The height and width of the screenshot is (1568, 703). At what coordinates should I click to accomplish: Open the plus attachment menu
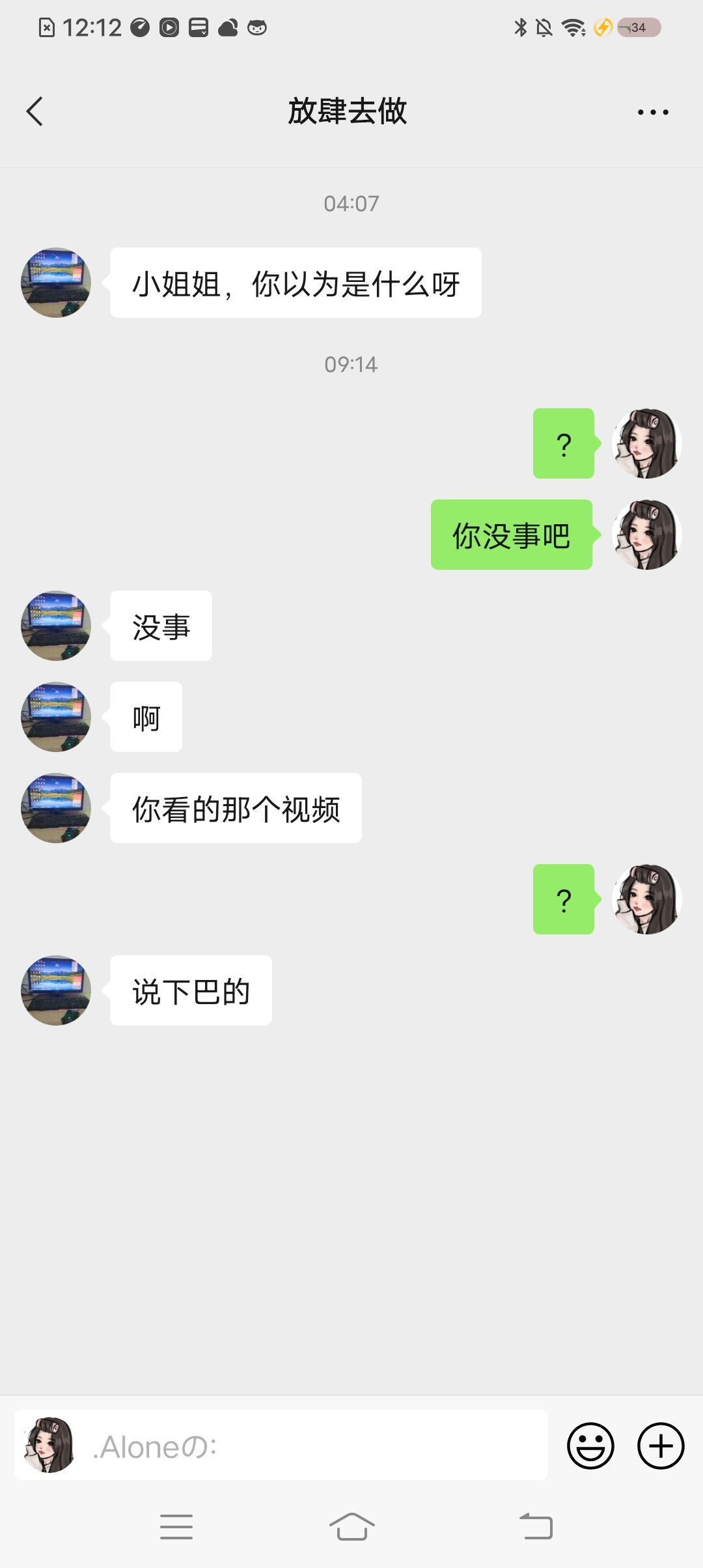(x=660, y=1446)
